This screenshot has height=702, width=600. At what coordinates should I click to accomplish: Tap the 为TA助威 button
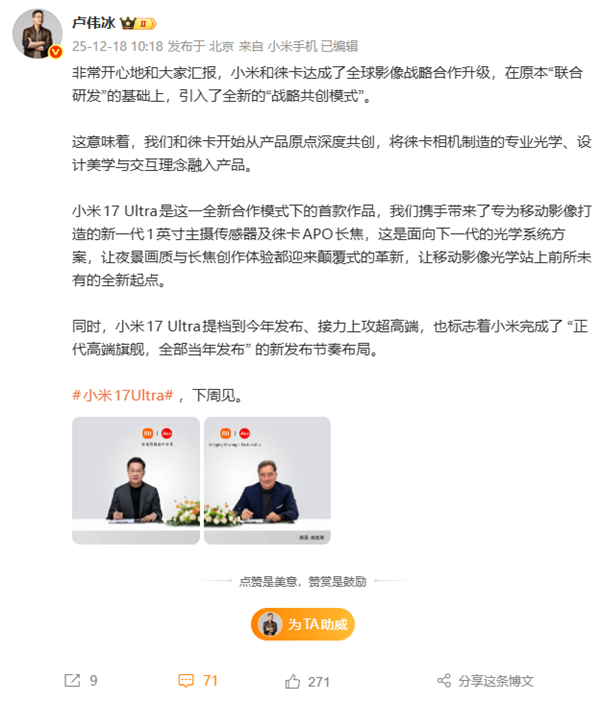[301, 624]
